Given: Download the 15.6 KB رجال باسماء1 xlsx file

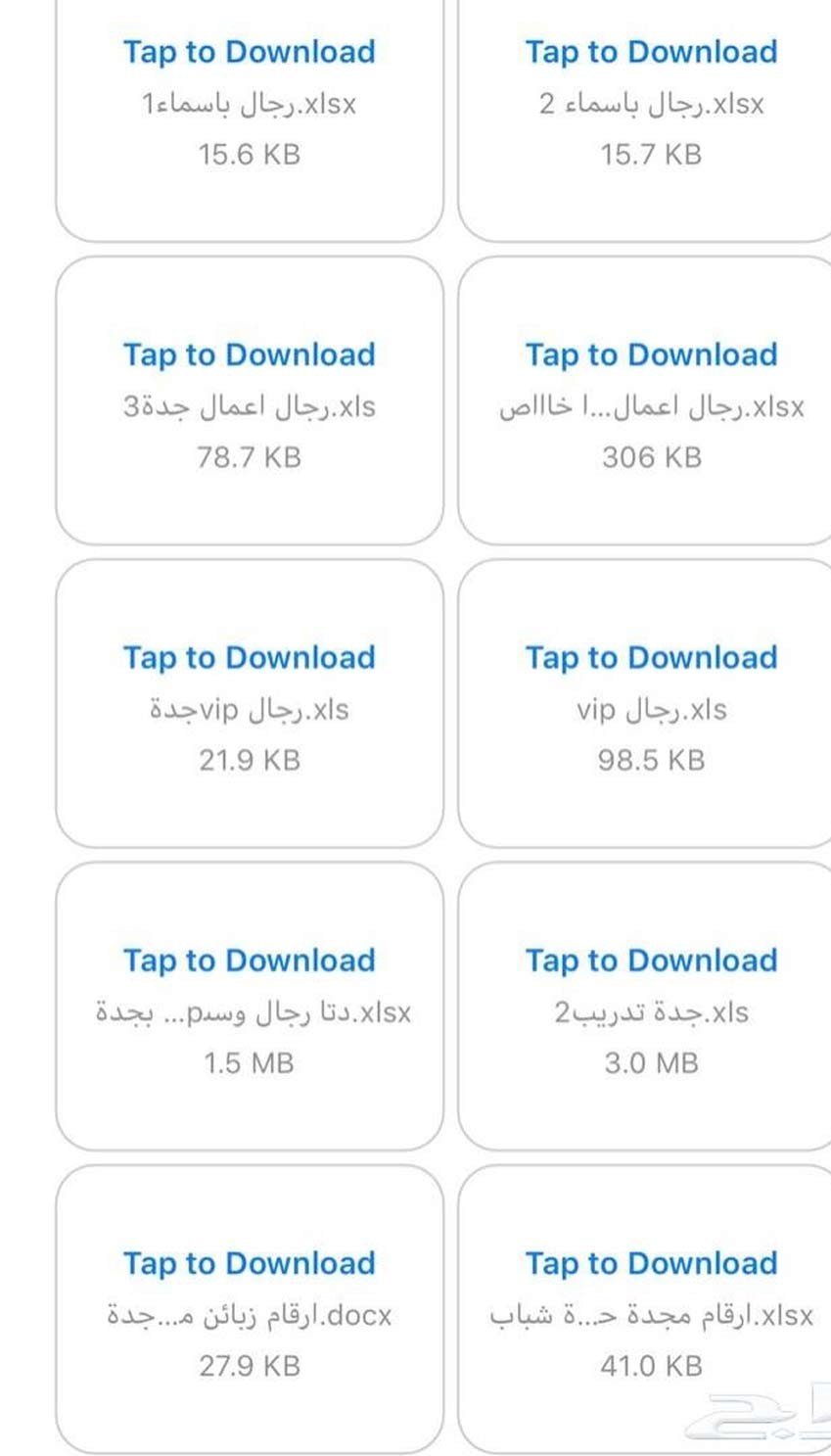Looking at the screenshot, I should (249, 53).
